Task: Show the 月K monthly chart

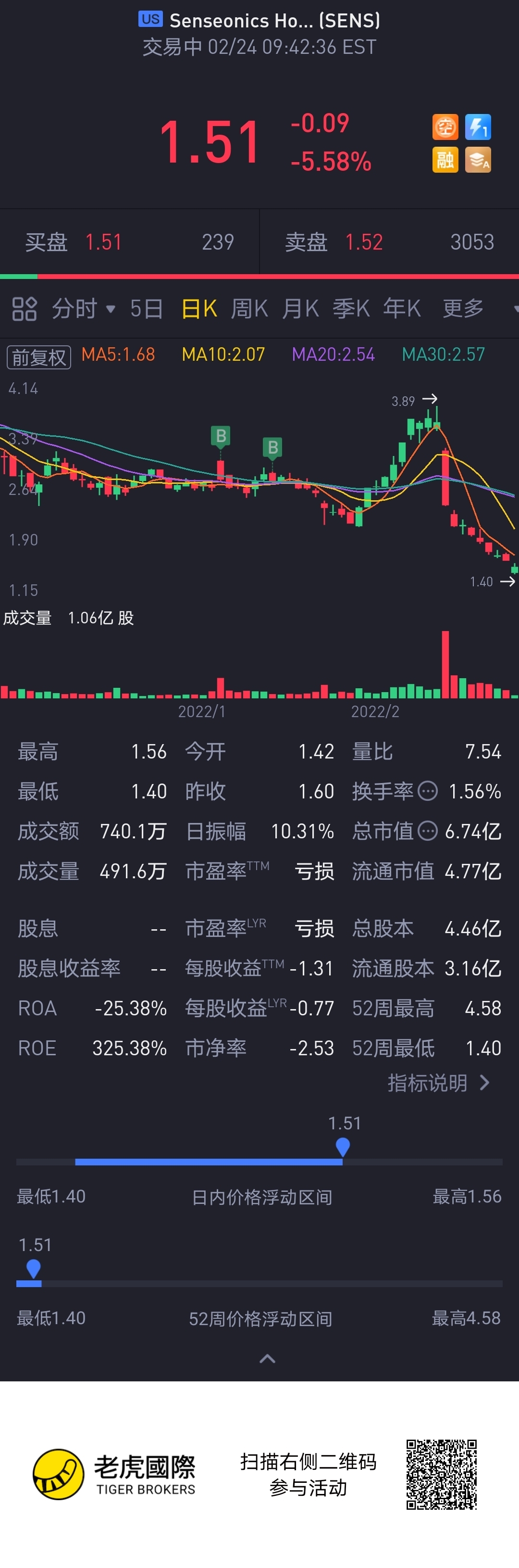Action: pyautogui.click(x=300, y=309)
